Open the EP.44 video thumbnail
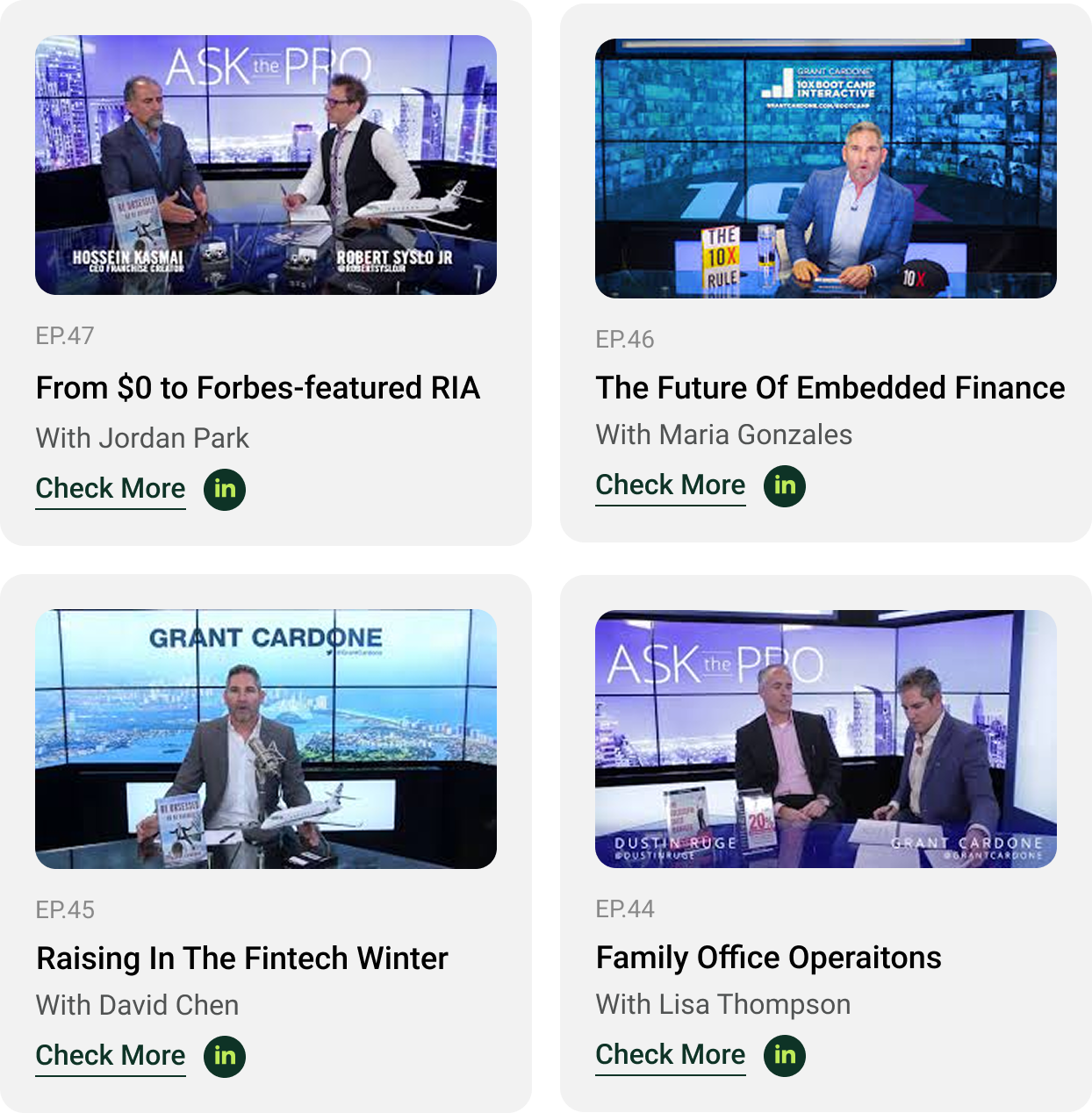 825,739
